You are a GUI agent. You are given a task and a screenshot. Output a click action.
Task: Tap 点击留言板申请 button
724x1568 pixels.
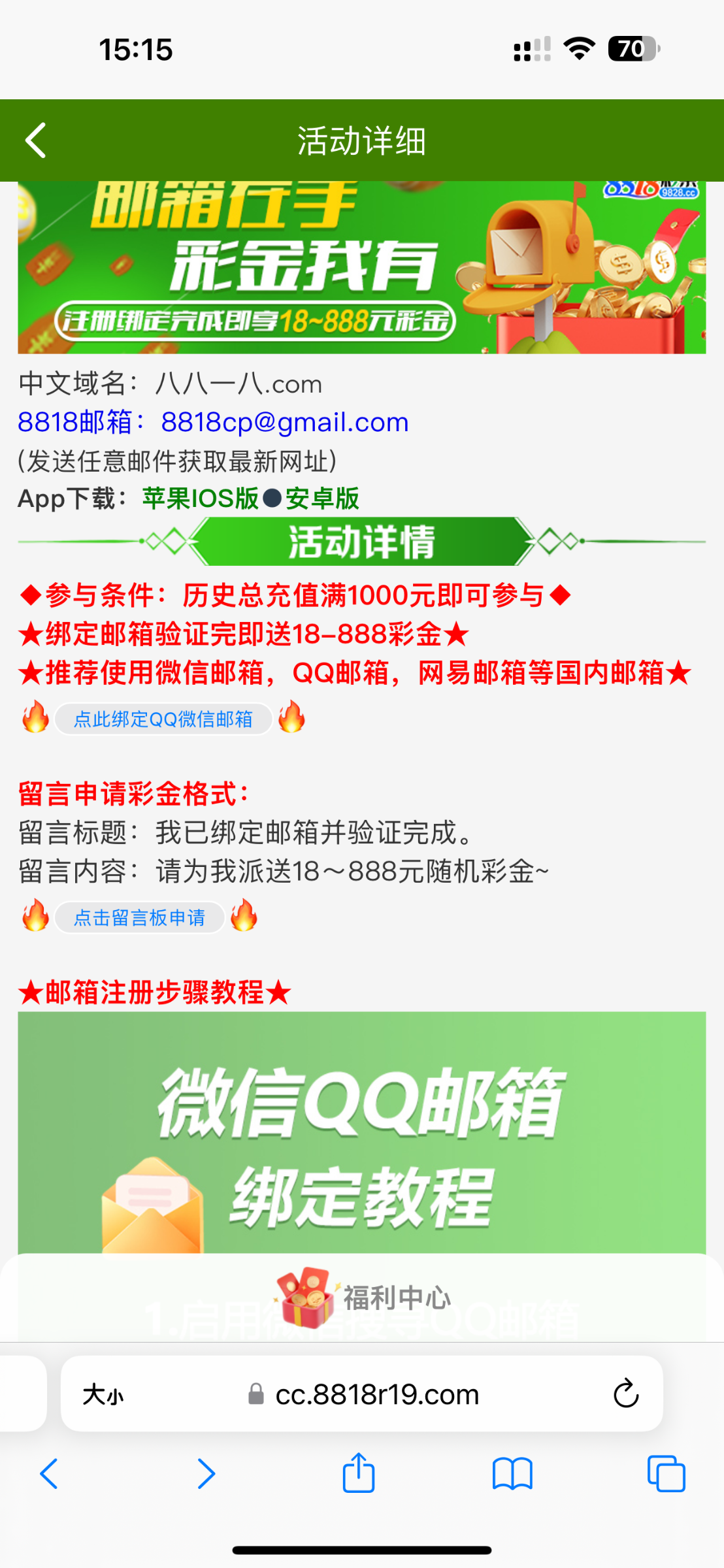point(140,918)
